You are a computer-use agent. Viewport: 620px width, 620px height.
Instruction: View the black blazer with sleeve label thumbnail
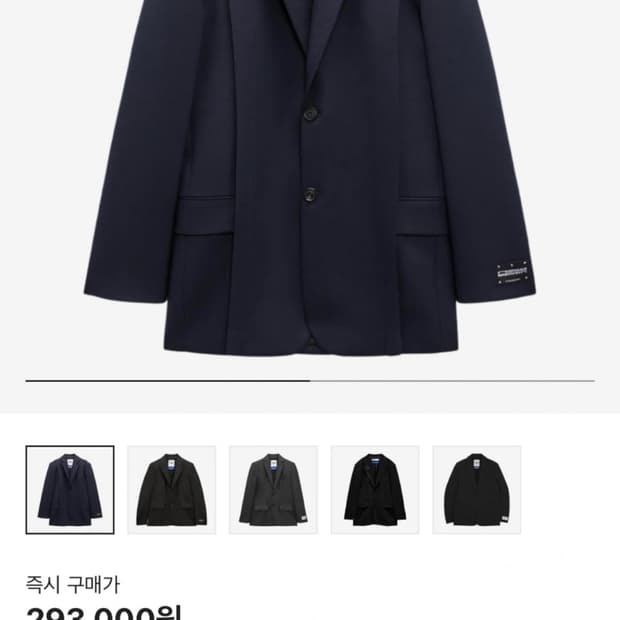(171, 490)
